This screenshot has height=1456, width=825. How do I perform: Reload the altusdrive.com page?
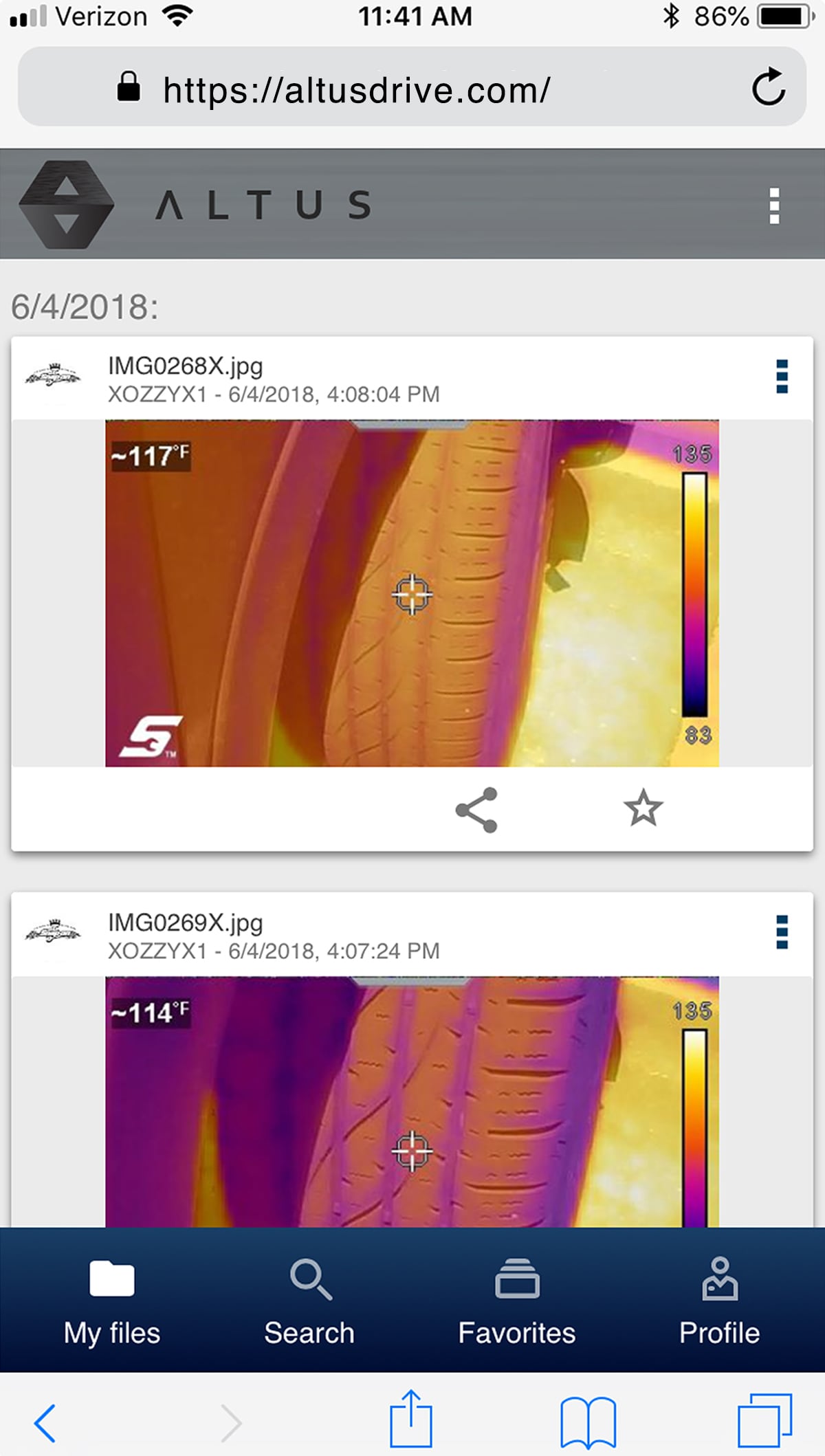click(x=768, y=87)
